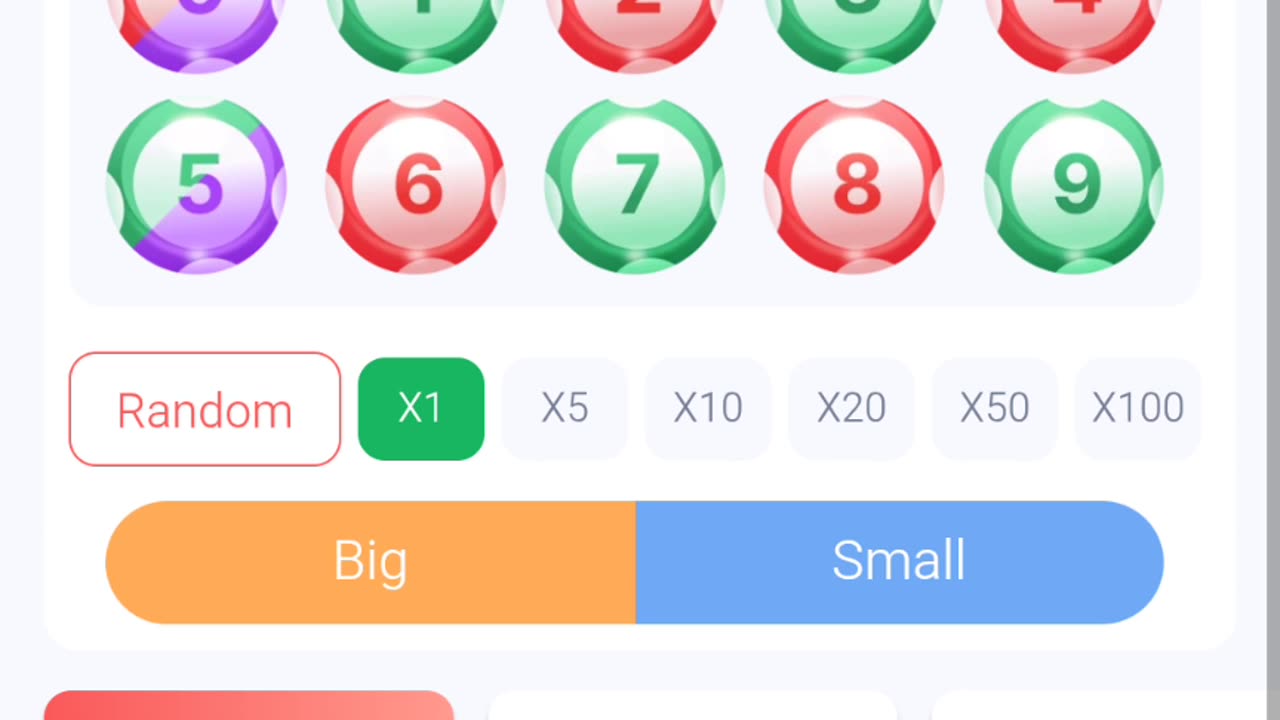Switch multiplier to X20
Viewport: 1280px width, 720px height.
click(x=851, y=409)
